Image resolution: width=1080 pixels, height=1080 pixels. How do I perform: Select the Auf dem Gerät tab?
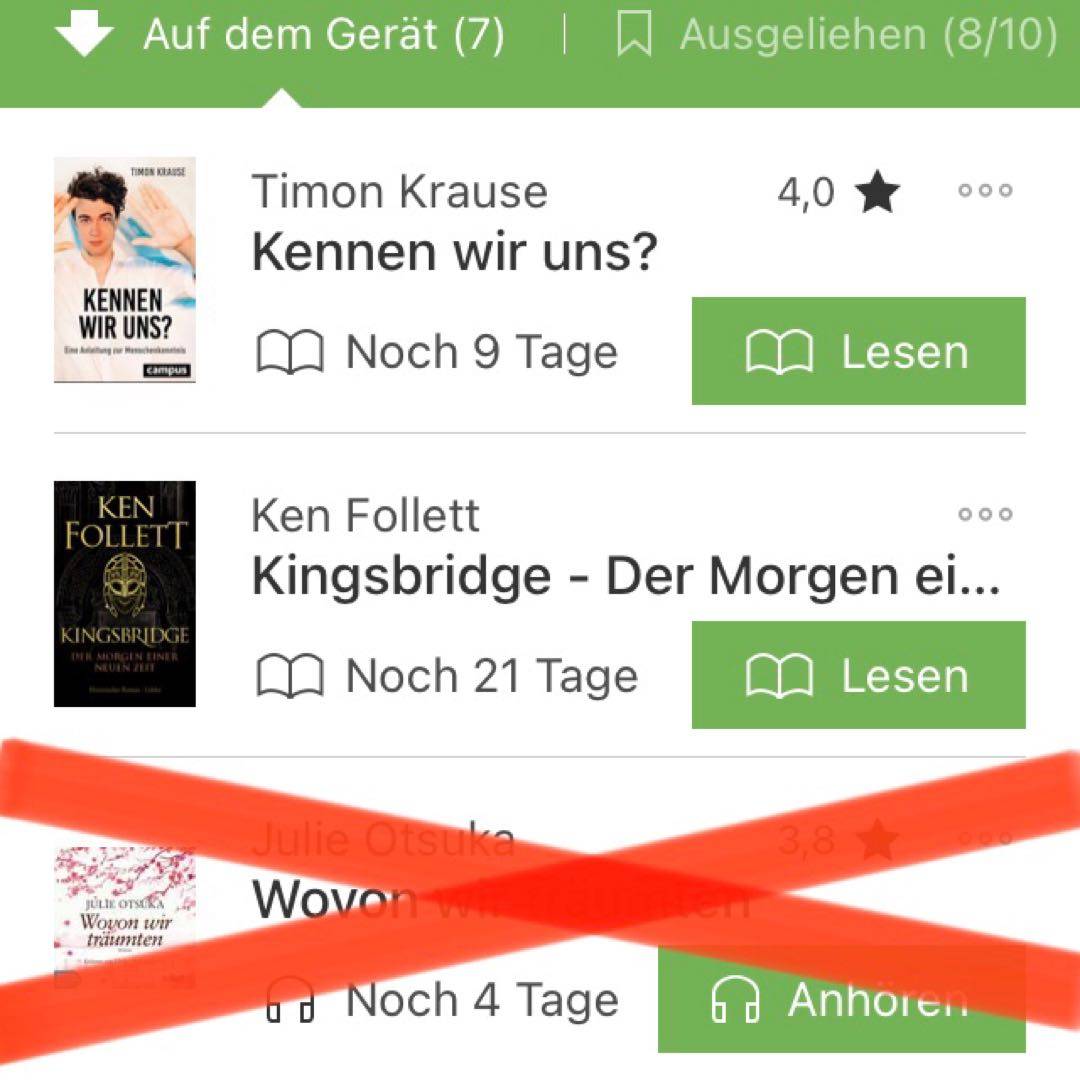pyautogui.click(x=280, y=36)
